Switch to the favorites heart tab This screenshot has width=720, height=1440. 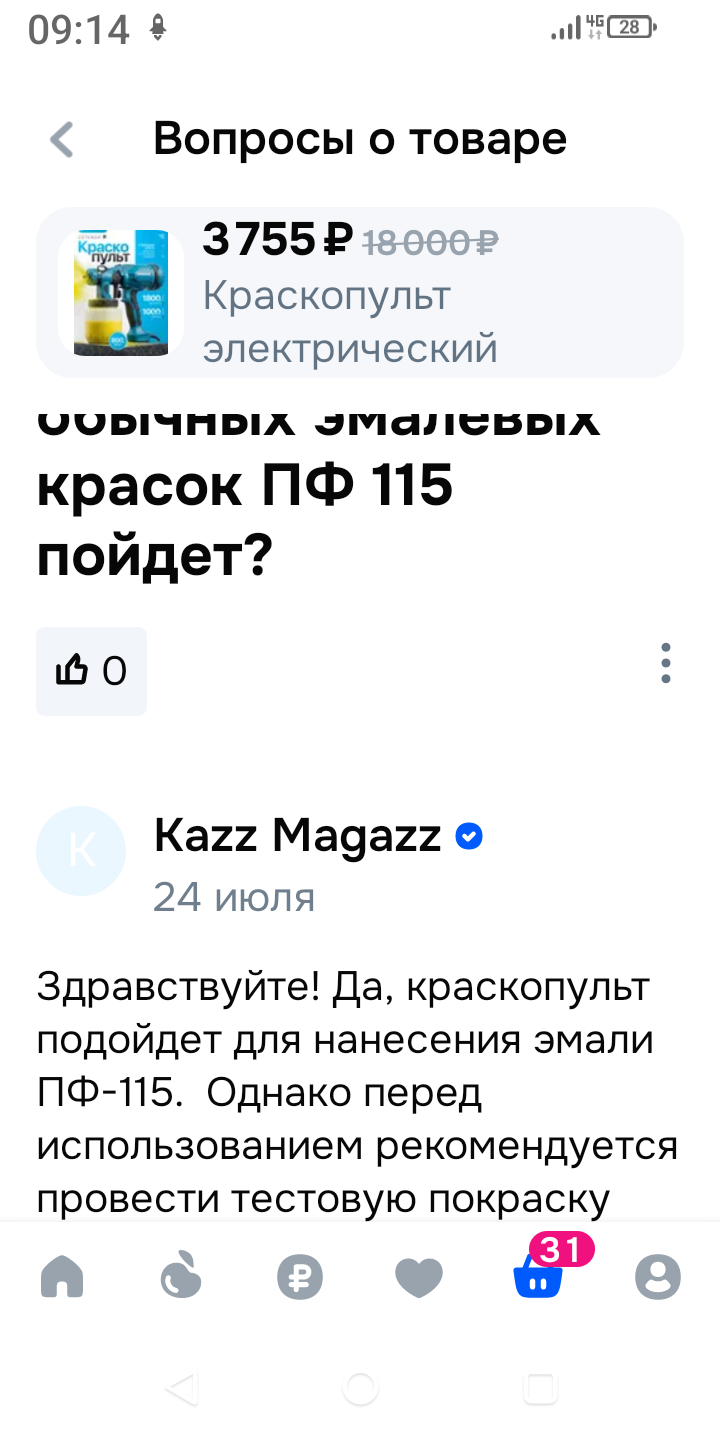pos(419,1278)
